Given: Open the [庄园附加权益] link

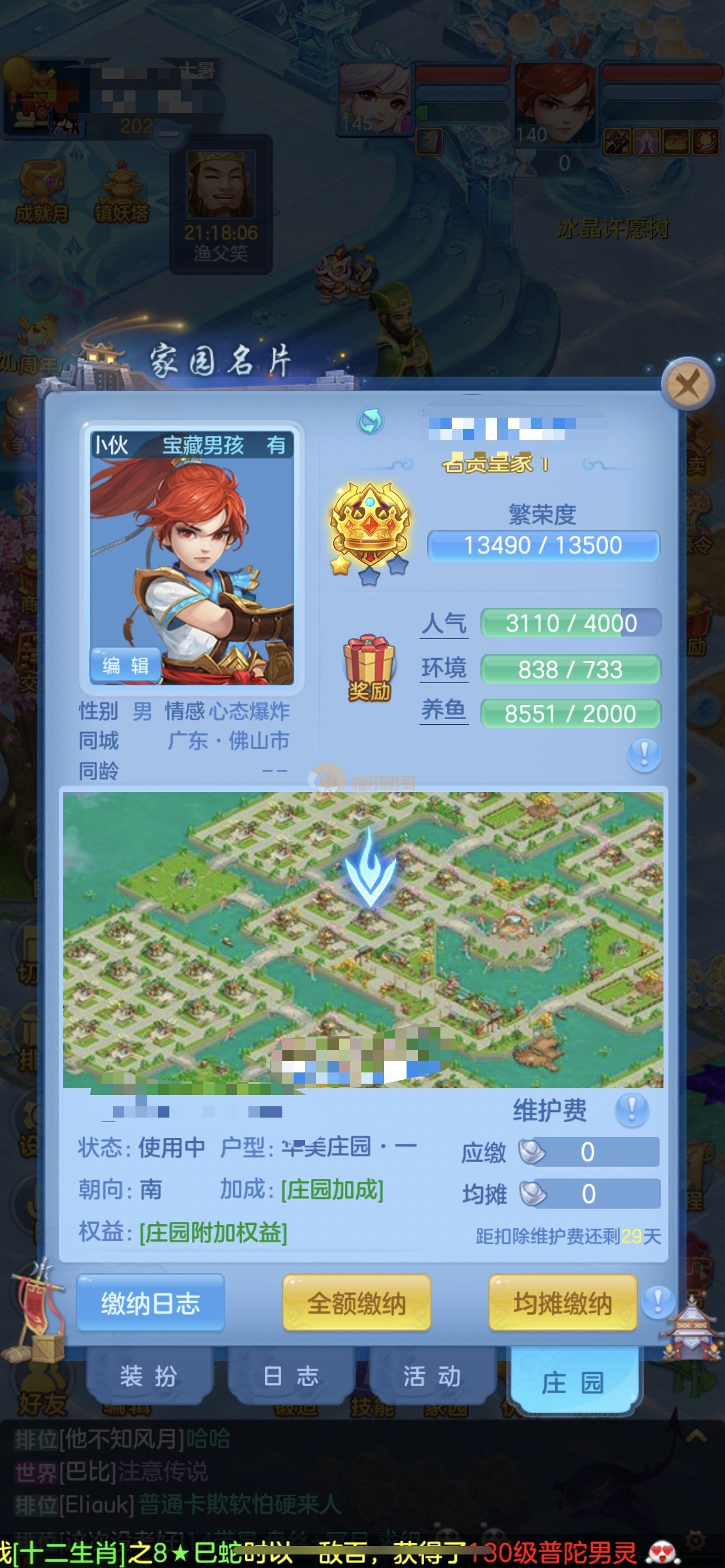Looking at the screenshot, I should tap(213, 1232).
